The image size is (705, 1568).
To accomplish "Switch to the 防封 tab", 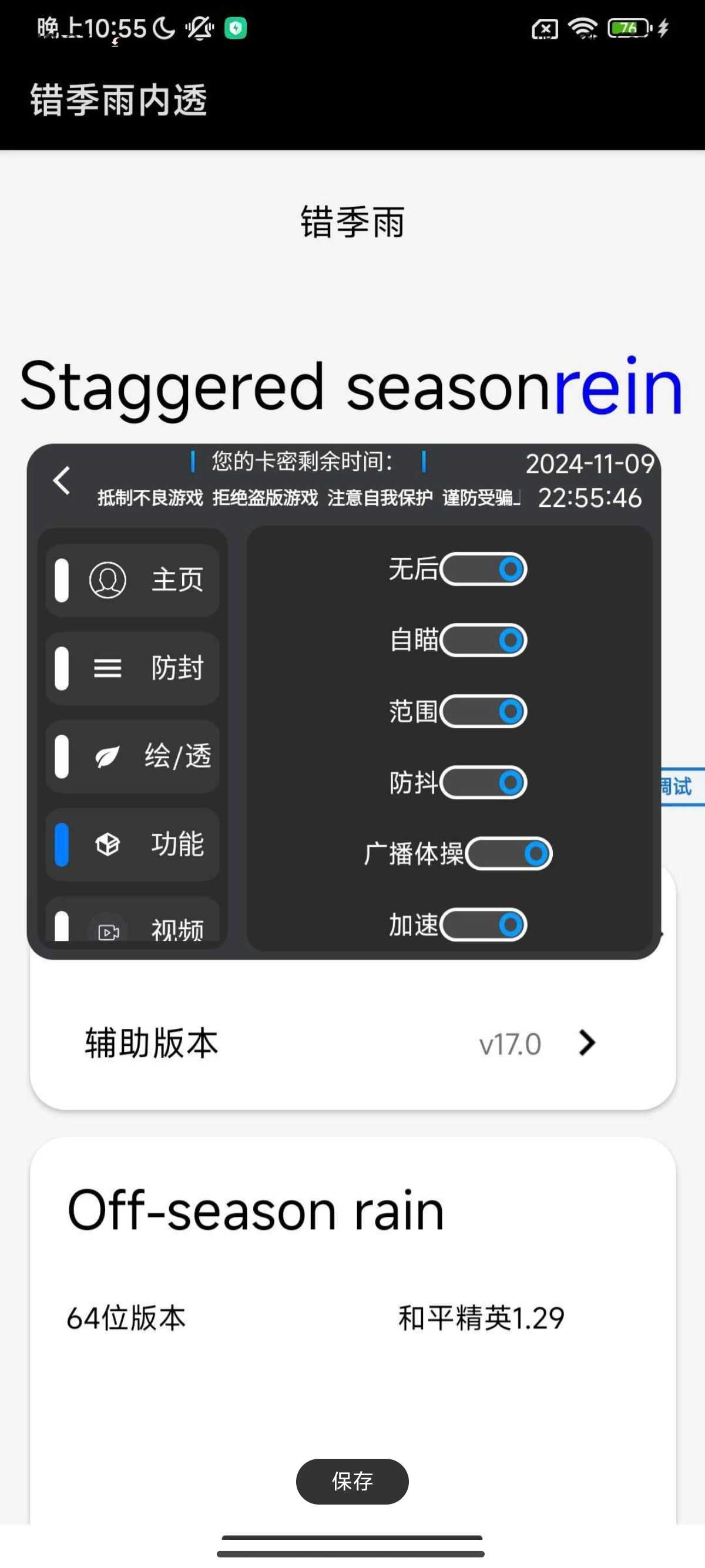I will [x=132, y=668].
